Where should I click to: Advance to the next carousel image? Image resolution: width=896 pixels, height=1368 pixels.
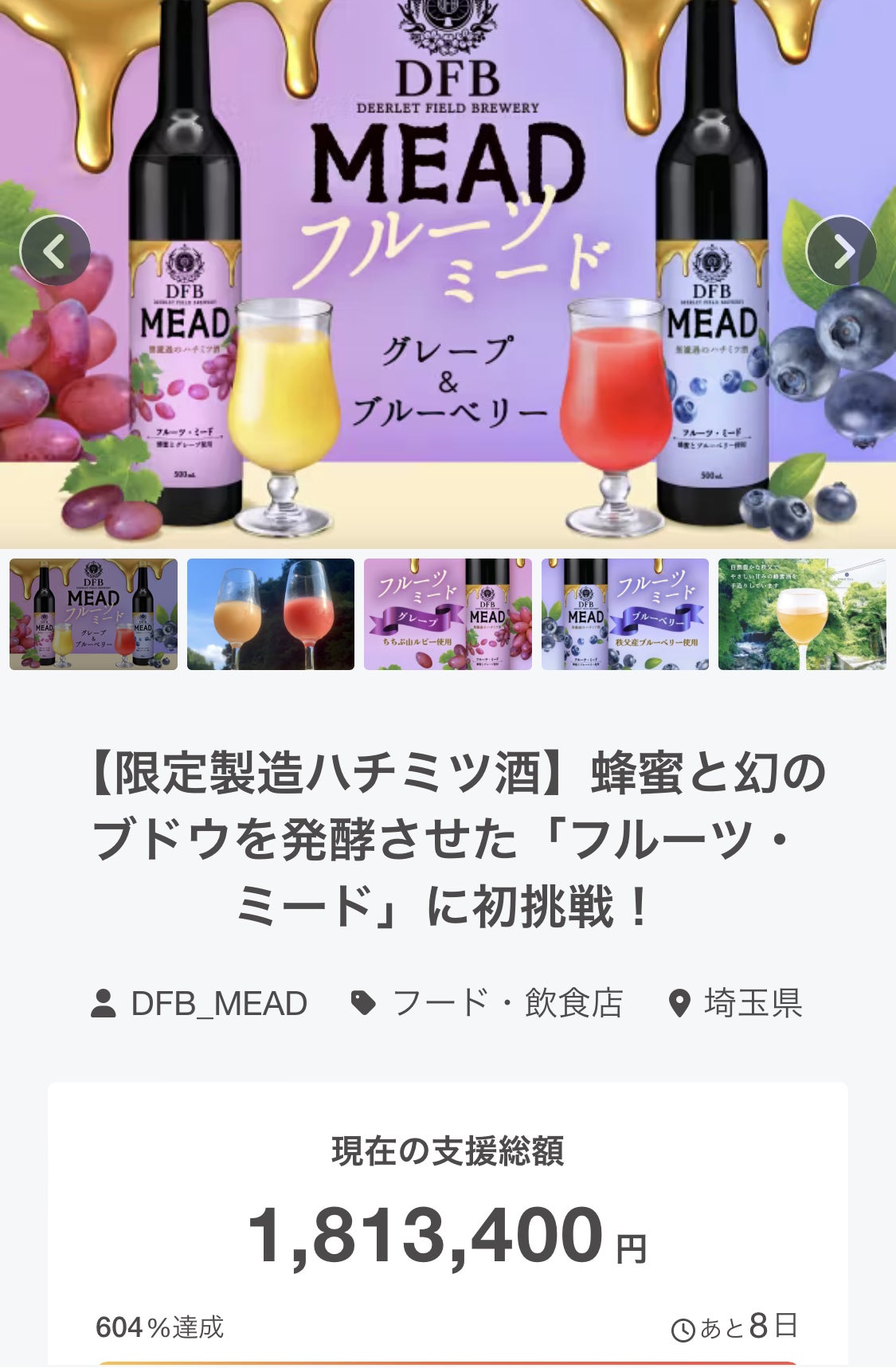(x=841, y=251)
